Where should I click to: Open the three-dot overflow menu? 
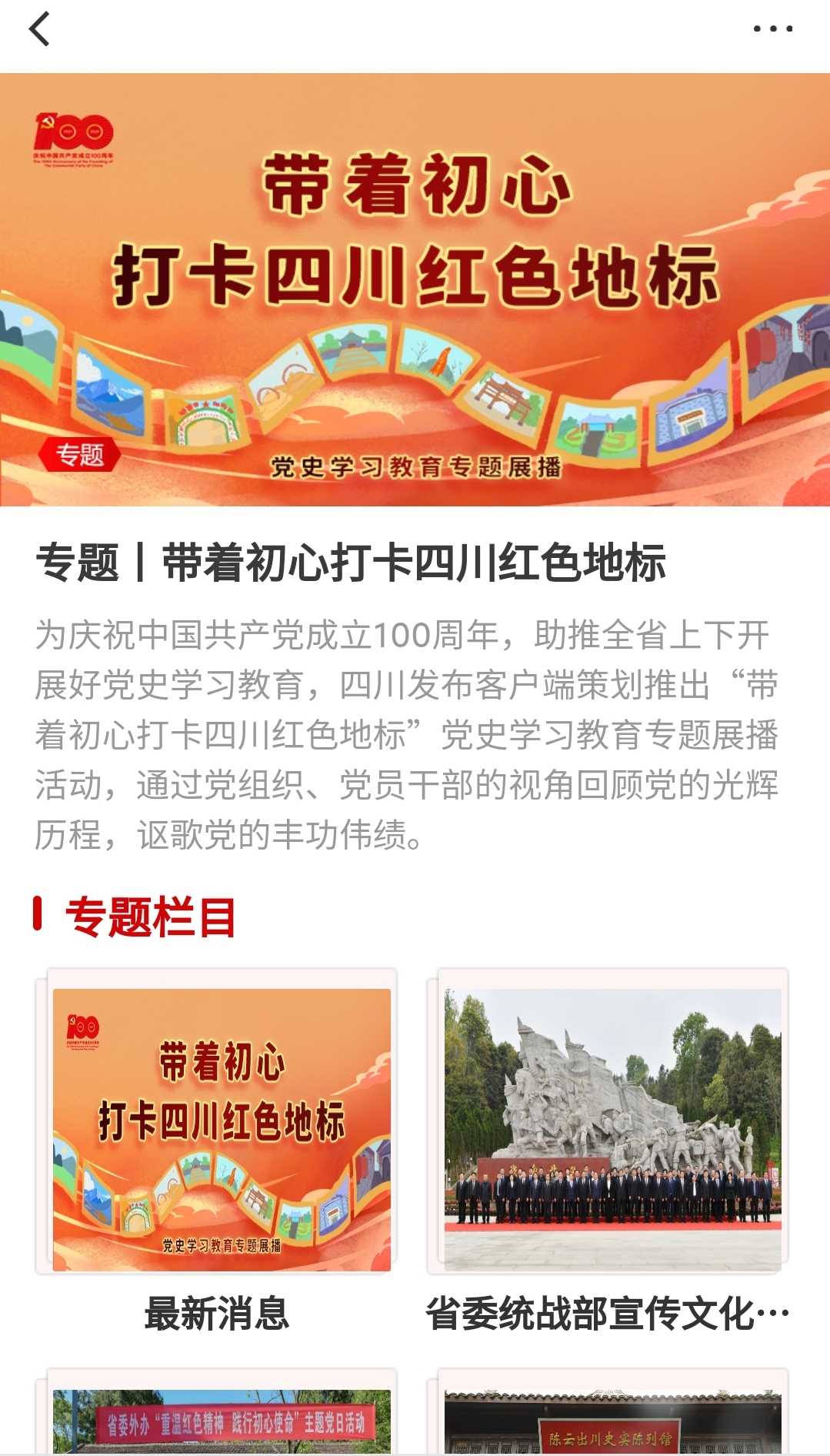(x=772, y=29)
